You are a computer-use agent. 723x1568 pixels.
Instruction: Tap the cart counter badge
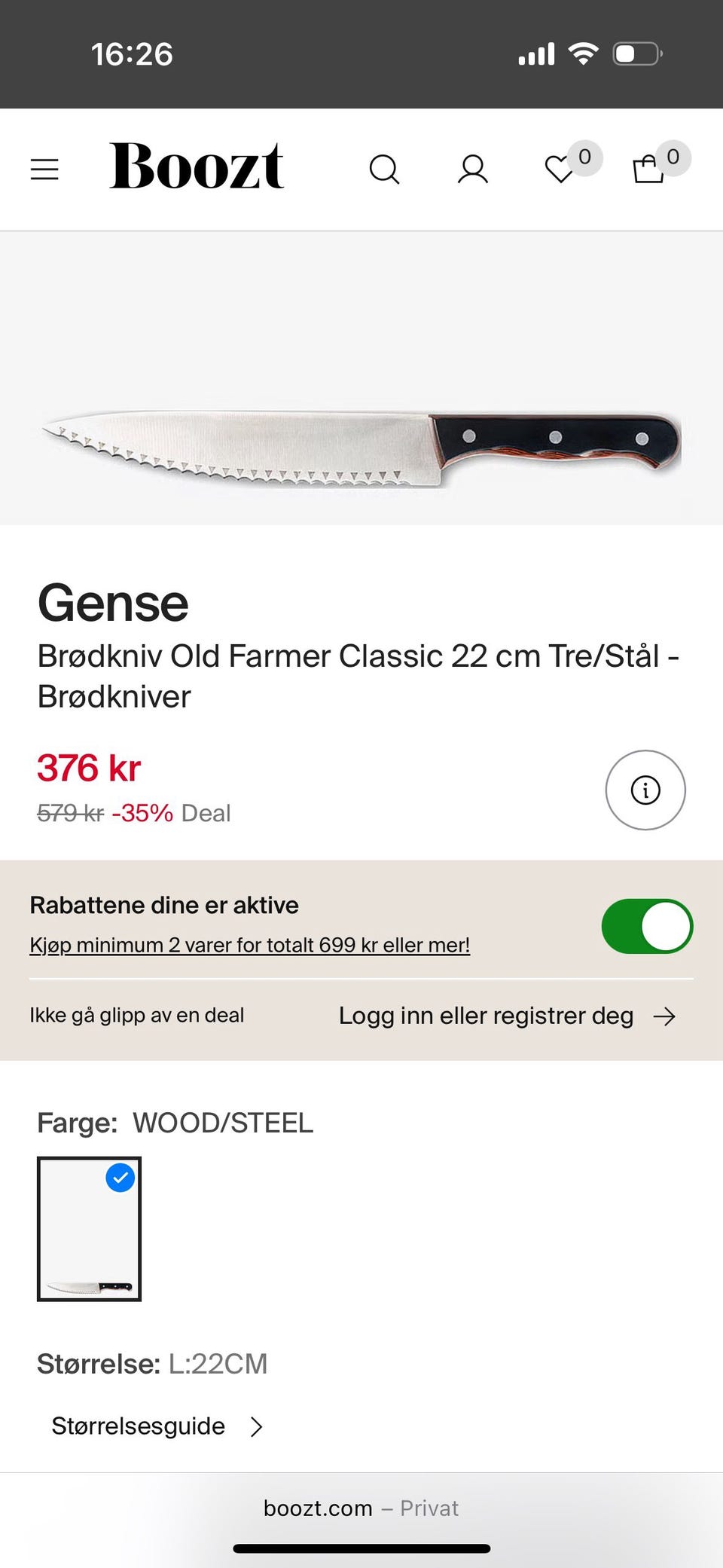click(x=674, y=158)
